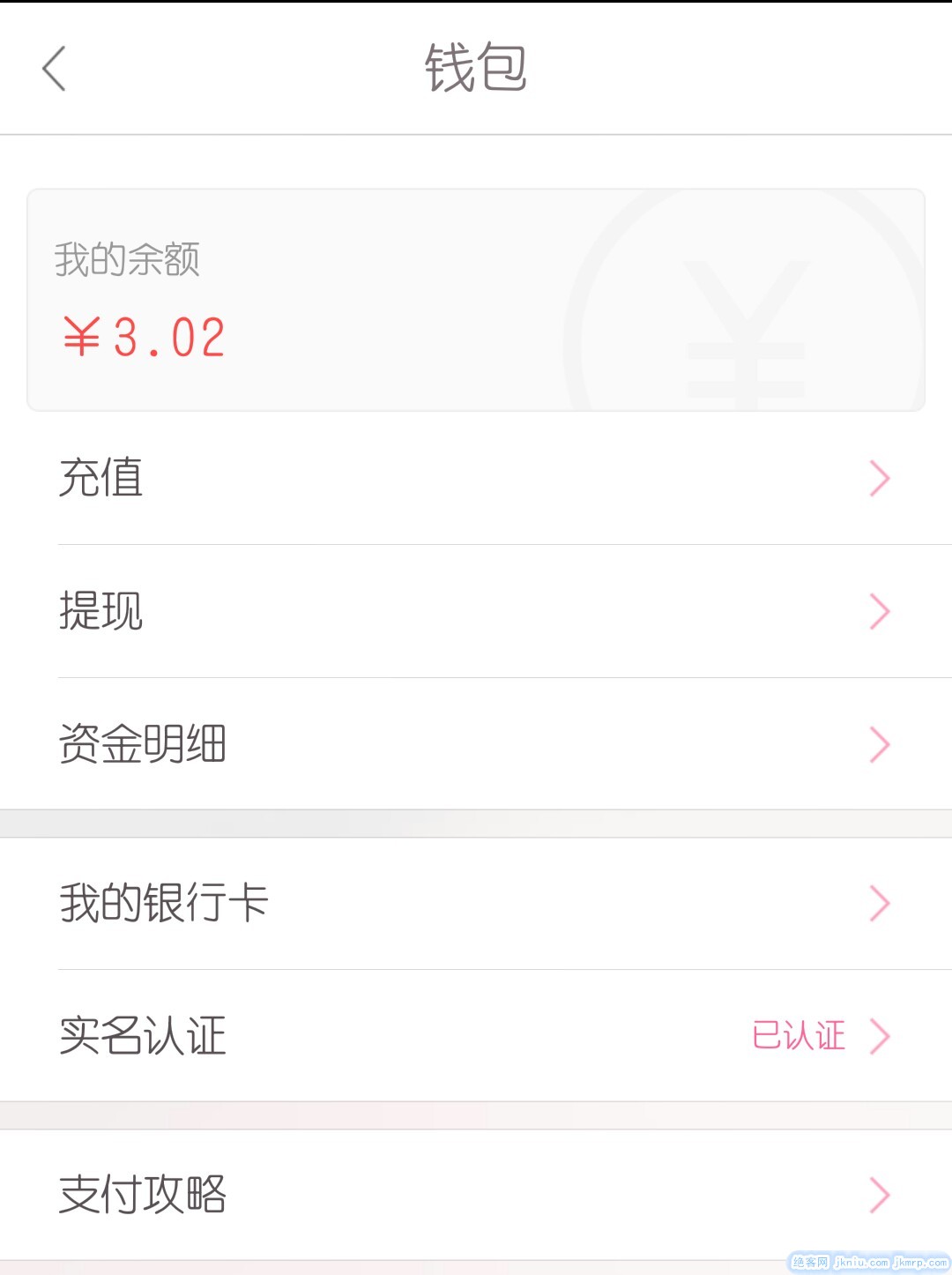Go back from the 钱包 screen
This screenshot has width=952, height=1275.
pos(55,68)
